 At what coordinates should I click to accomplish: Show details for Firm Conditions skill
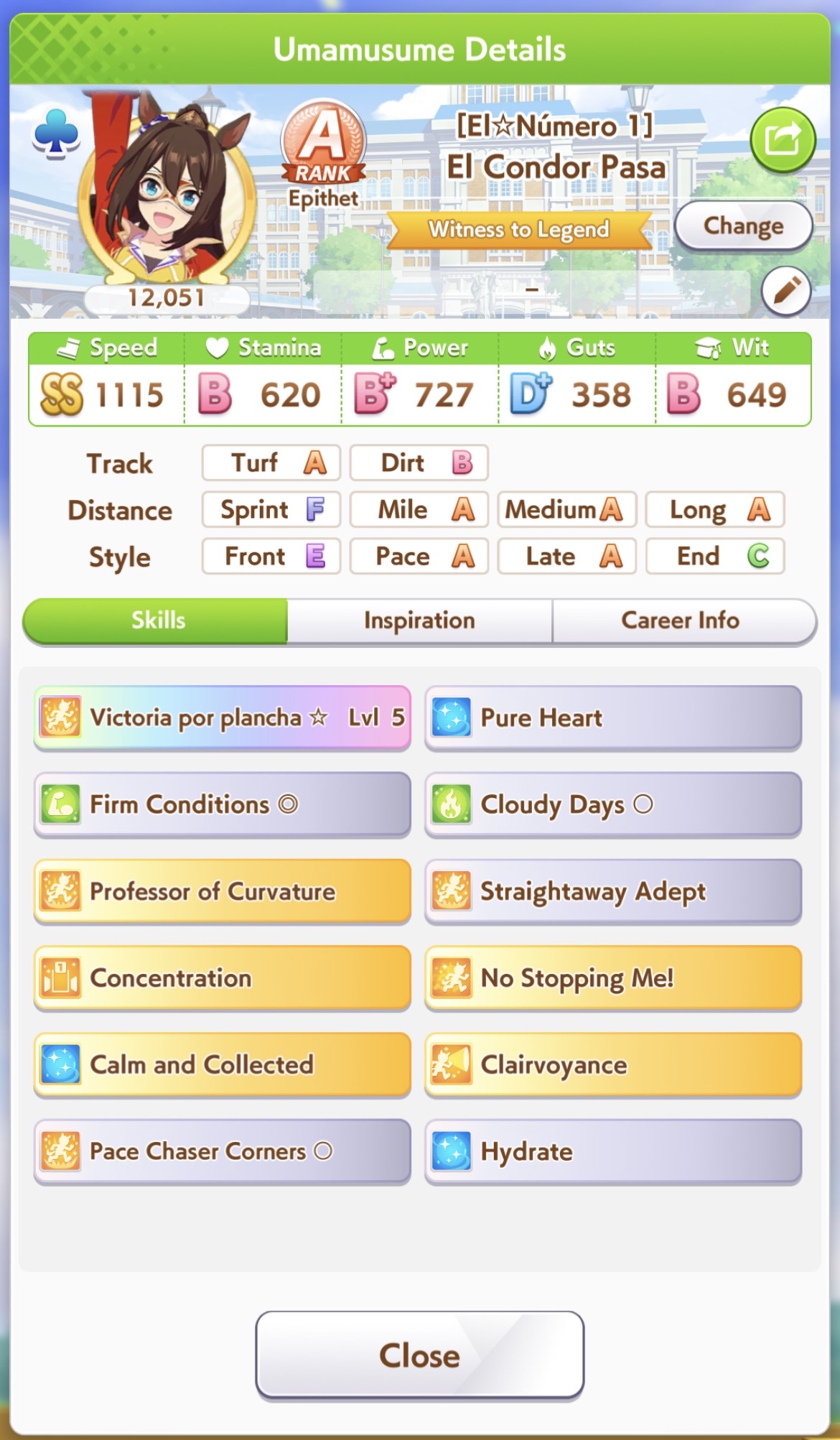coord(223,804)
